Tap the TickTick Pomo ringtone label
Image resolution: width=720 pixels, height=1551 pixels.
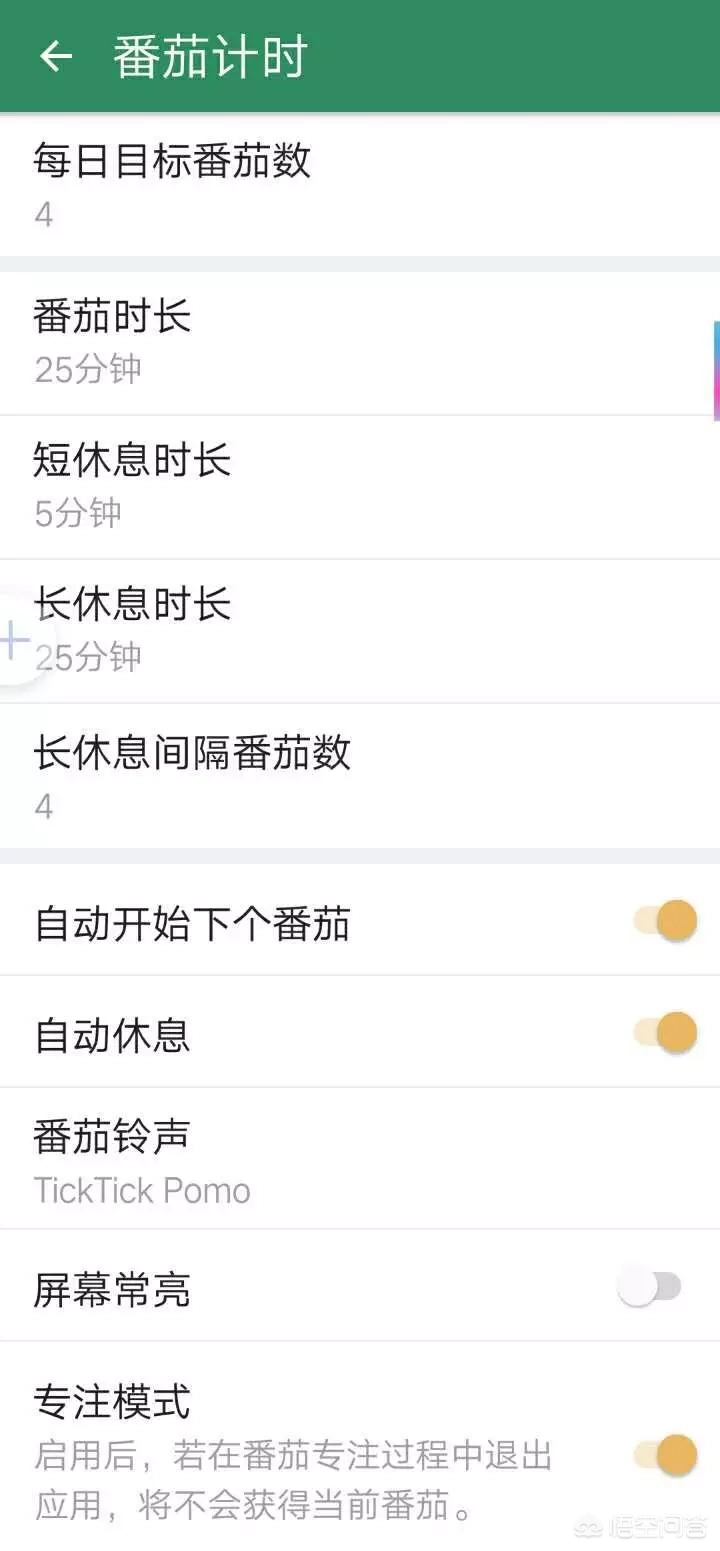pos(141,1190)
